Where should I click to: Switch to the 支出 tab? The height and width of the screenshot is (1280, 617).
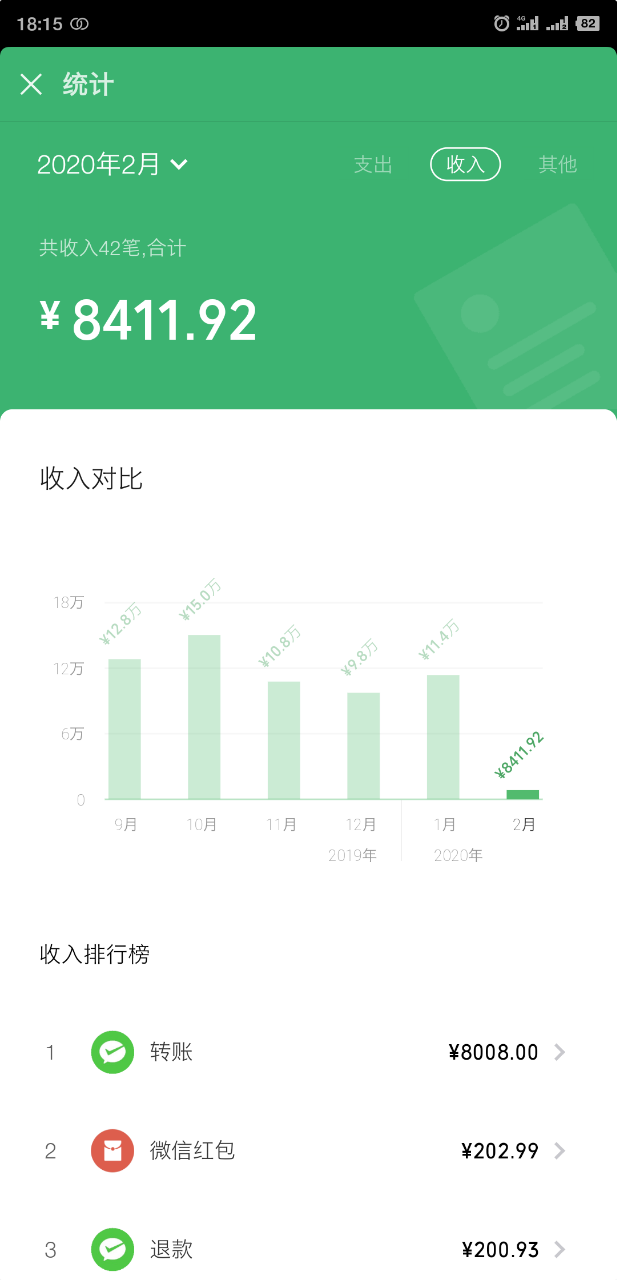(373, 165)
